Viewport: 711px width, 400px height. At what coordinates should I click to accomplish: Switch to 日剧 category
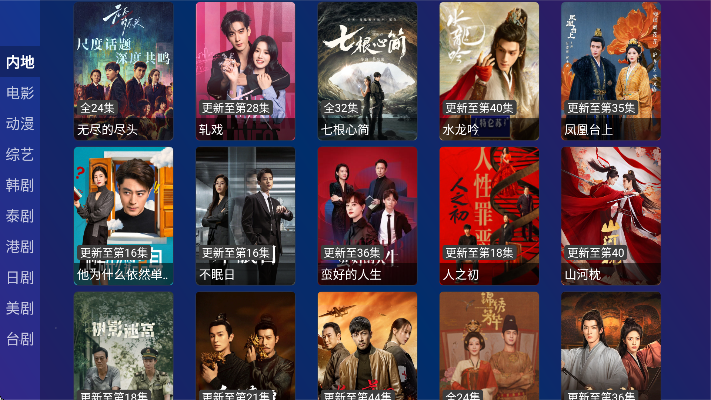(20, 277)
